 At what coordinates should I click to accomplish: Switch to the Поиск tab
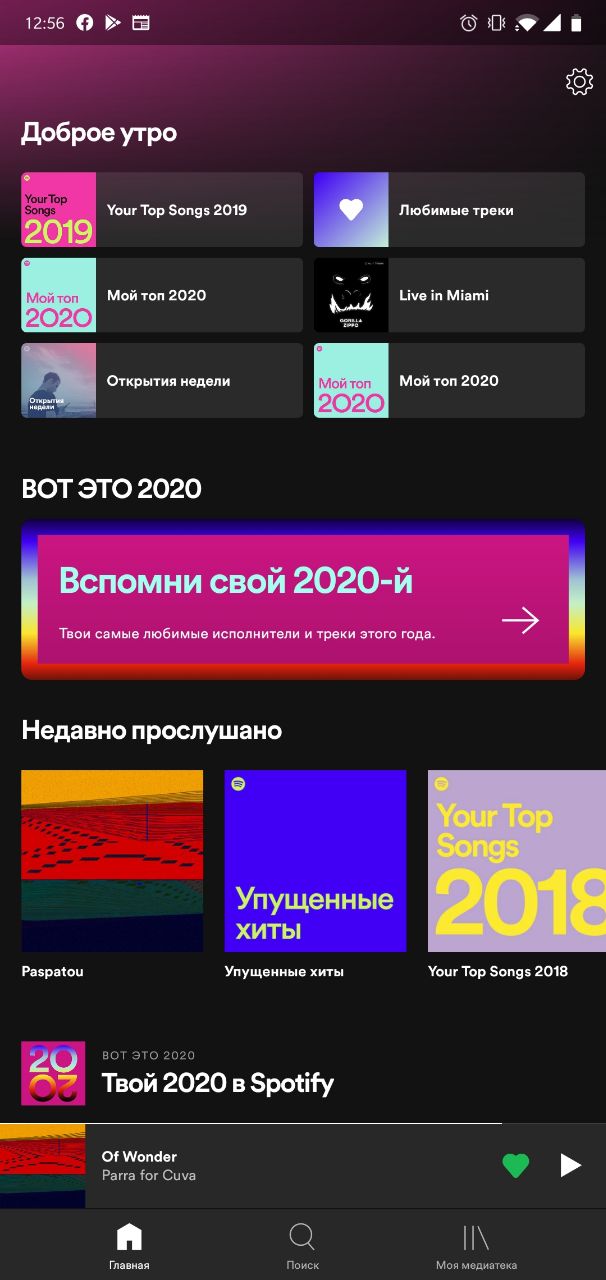click(302, 1246)
